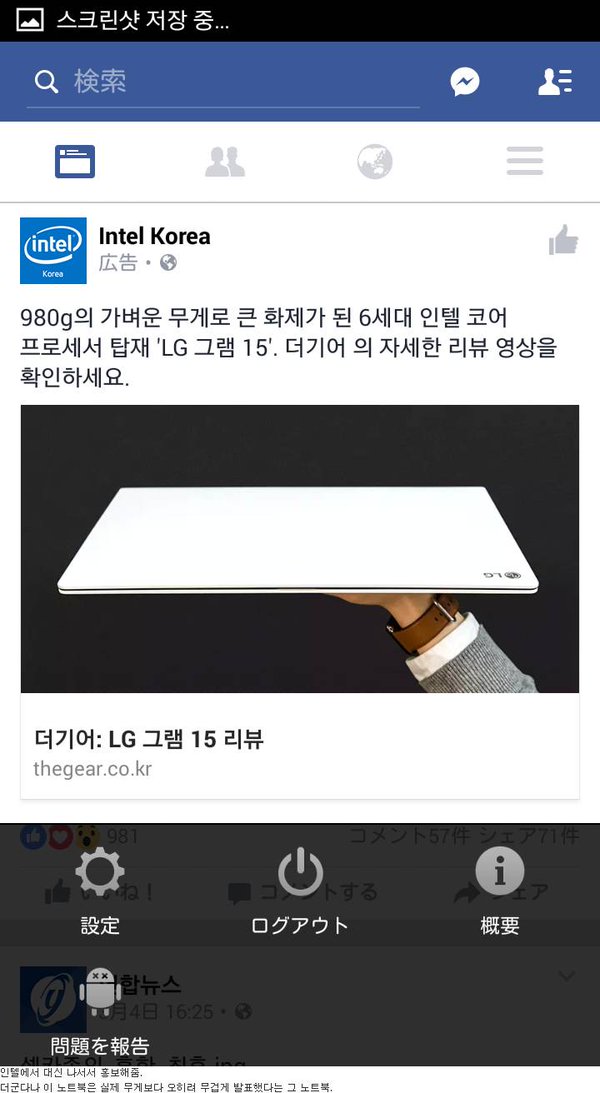This screenshot has width=600, height=1093.
Task: Switch to the notifications globe tab
Action: click(x=375, y=161)
